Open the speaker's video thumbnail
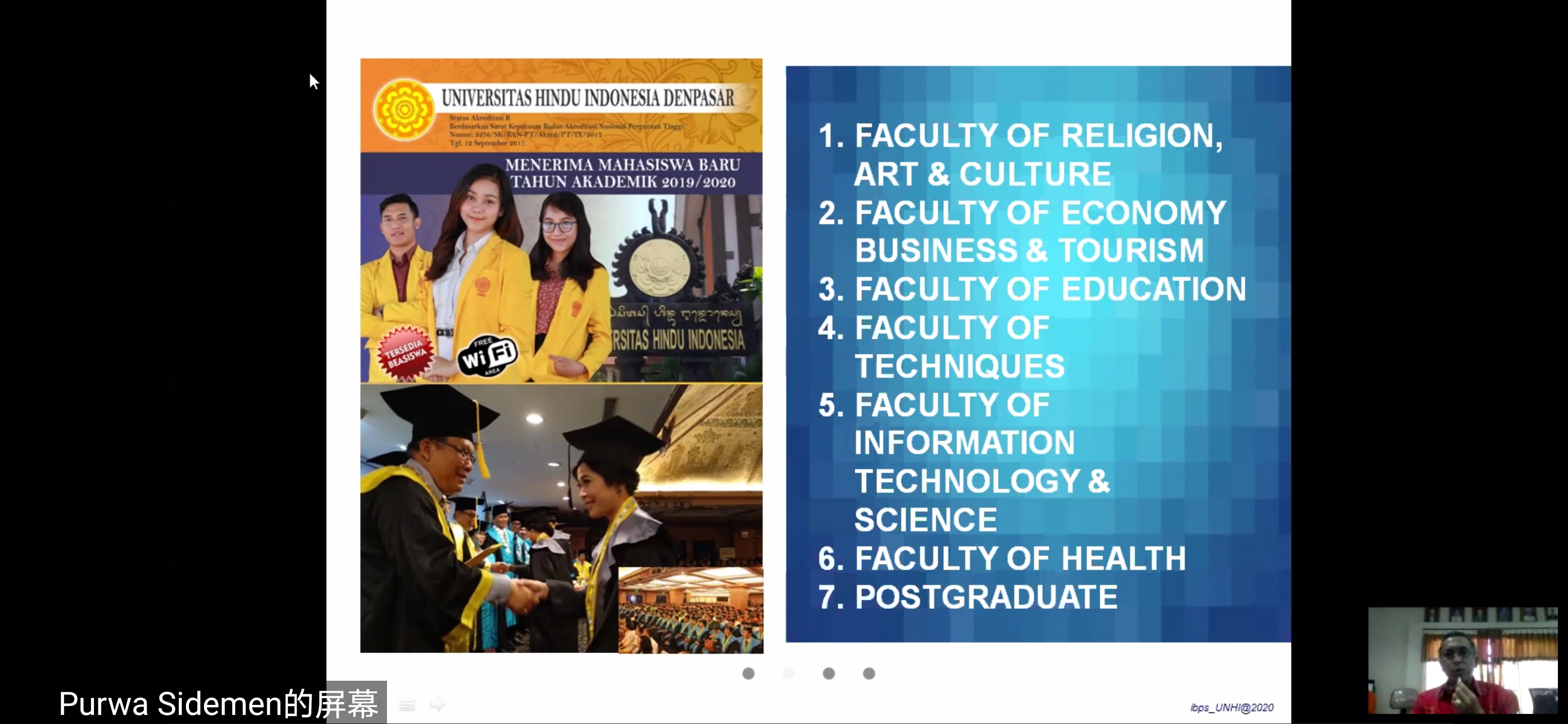This screenshot has height=724, width=1568. pyautogui.click(x=1462, y=660)
